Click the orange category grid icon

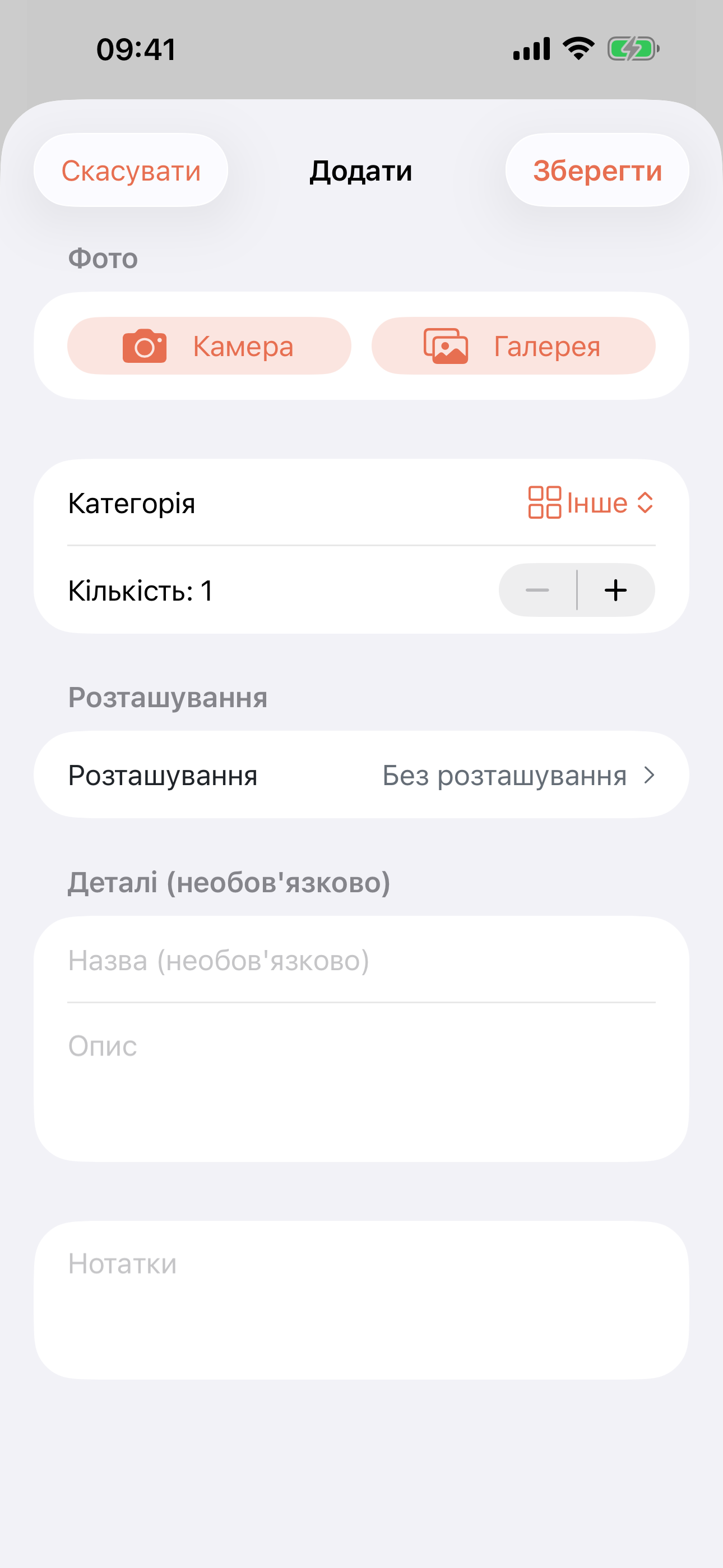coord(543,503)
